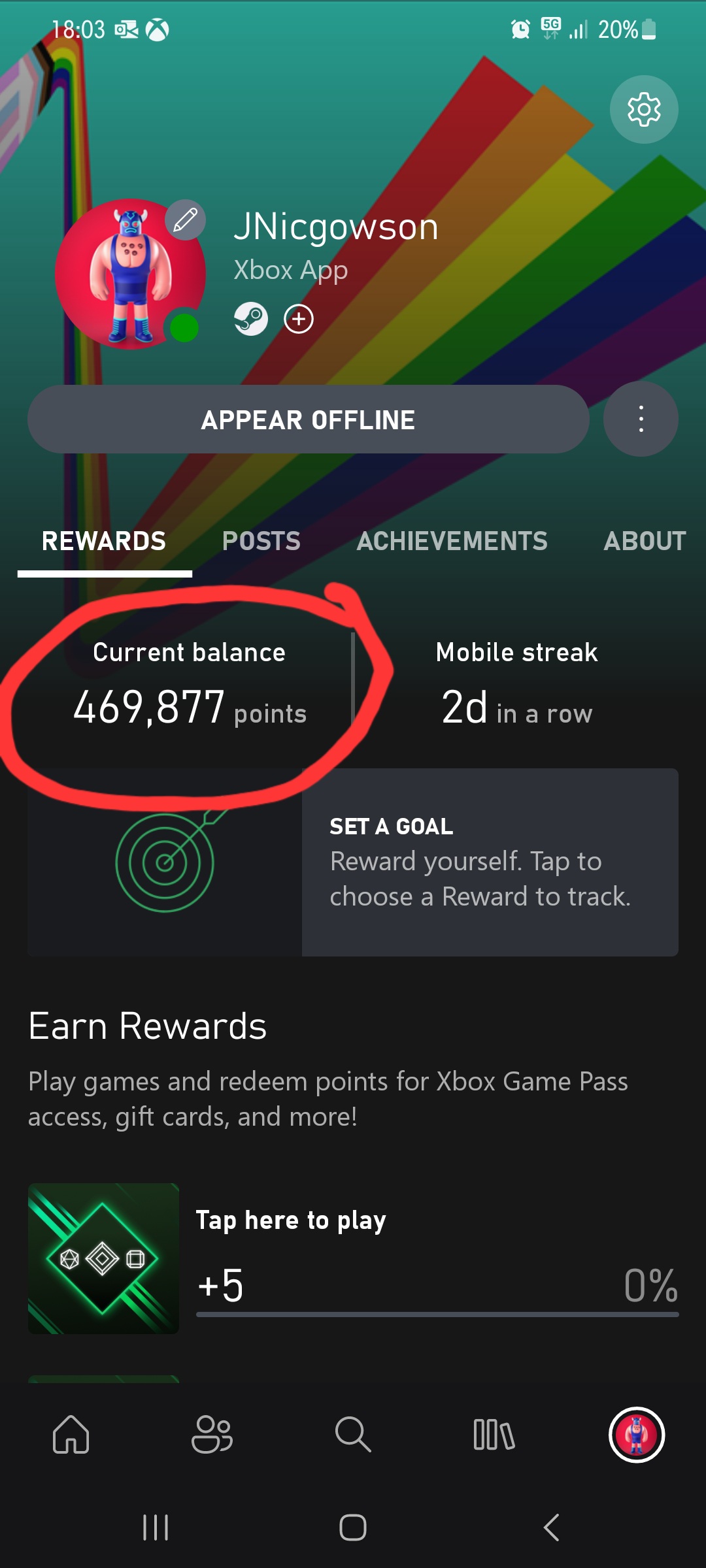The height and width of the screenshot is (1568, 706).
Task: Go to the Home tab in bottom navigation
Action: pos(71,1434)
